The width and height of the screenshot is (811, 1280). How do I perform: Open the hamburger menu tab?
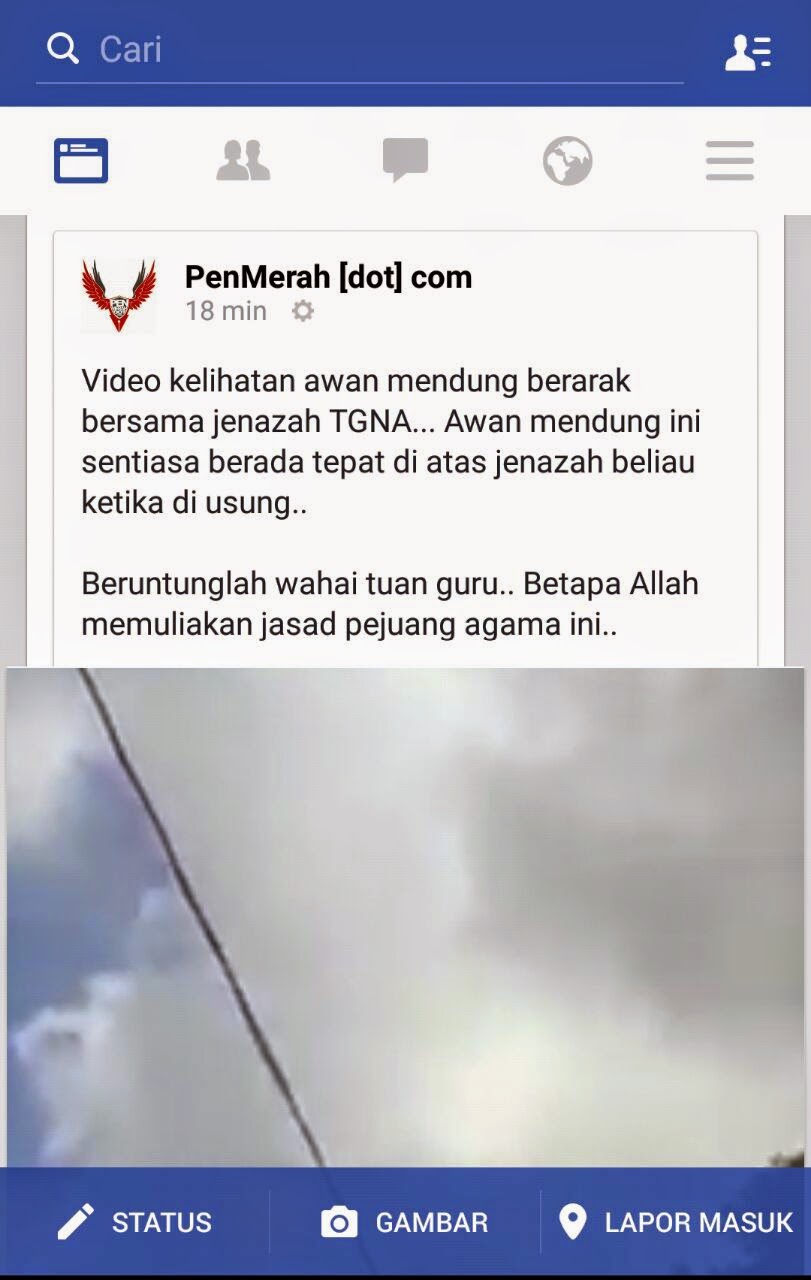pos(729,161)
